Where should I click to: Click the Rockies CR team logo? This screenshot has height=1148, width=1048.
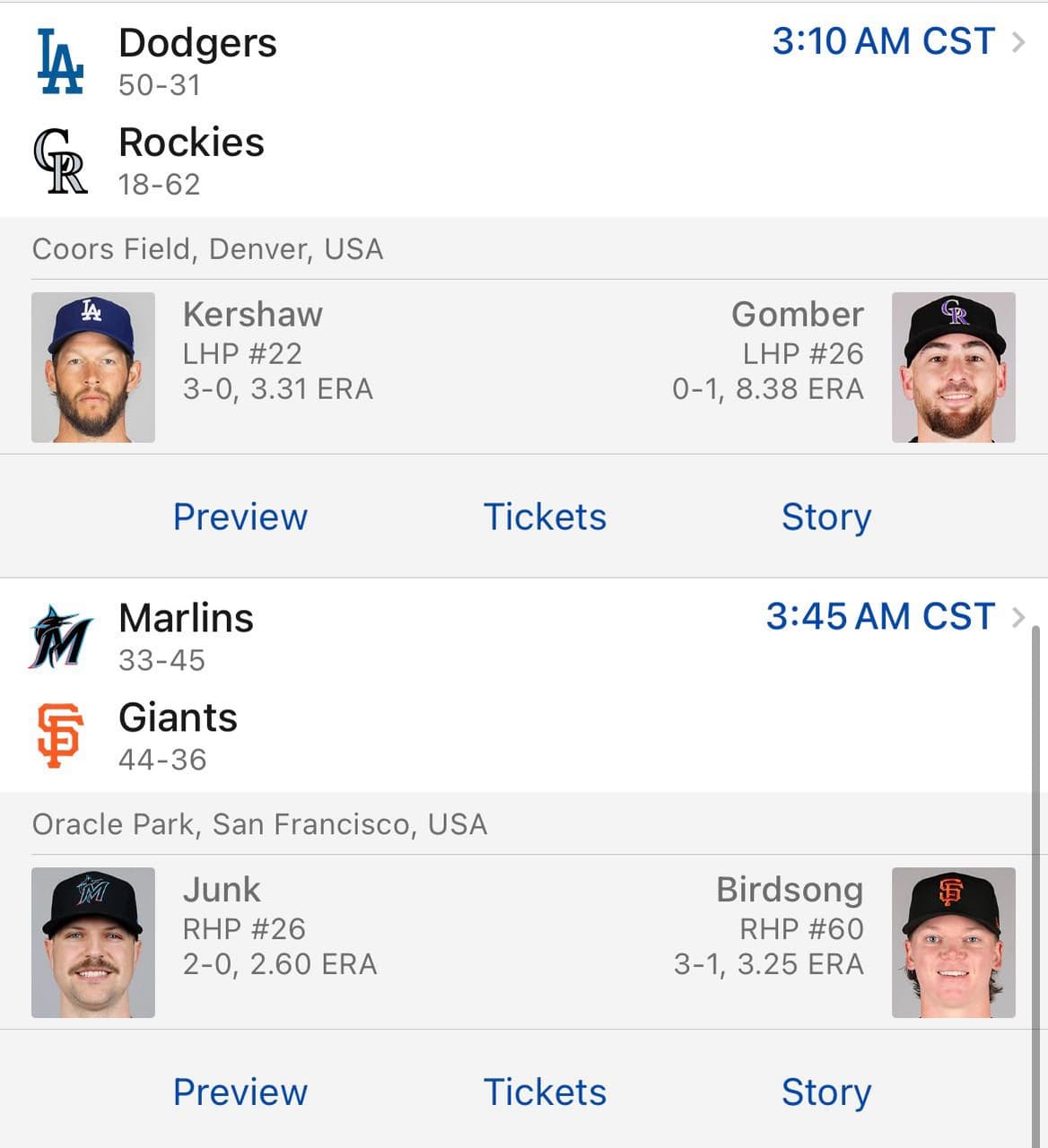[x=60, y=161]
